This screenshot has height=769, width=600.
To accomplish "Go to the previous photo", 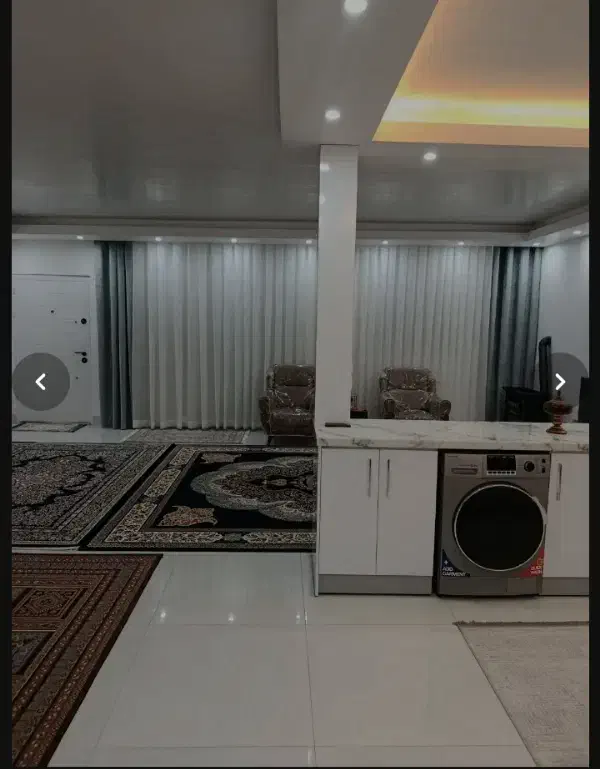I will (x=41, y=381).
